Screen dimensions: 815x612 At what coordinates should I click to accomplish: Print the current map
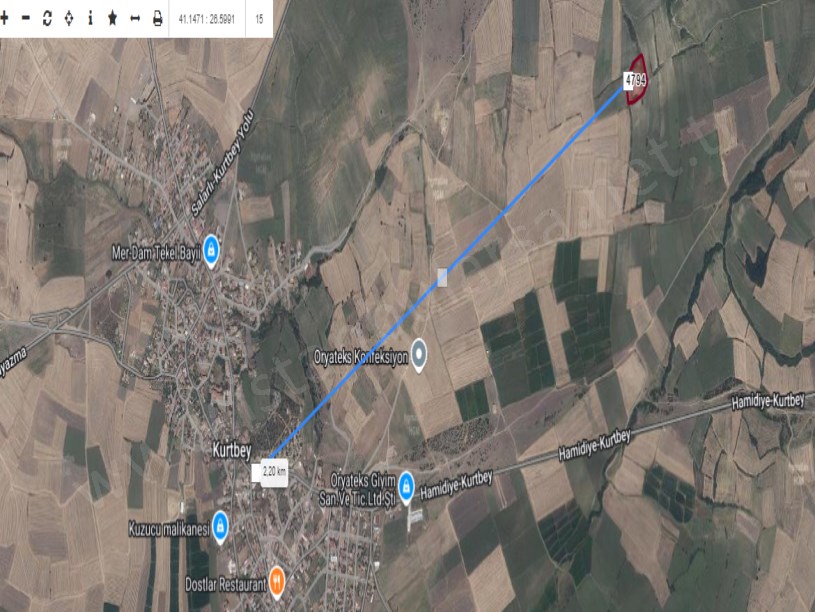(157, 19)
